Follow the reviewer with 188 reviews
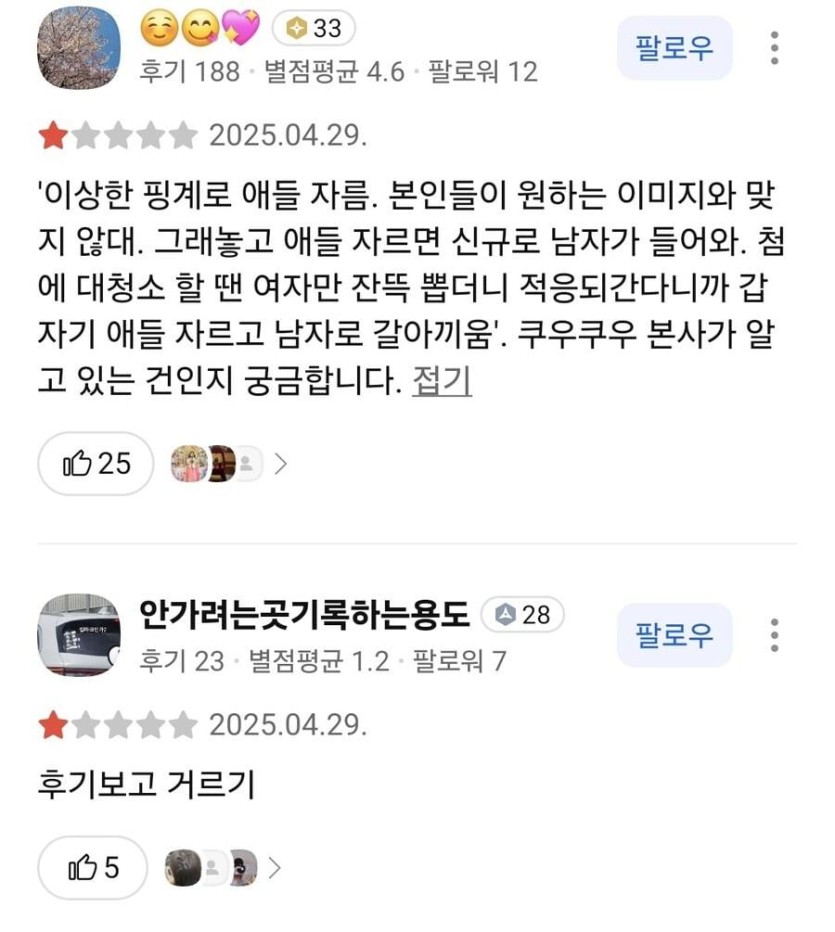 click(x=673, y=47)
